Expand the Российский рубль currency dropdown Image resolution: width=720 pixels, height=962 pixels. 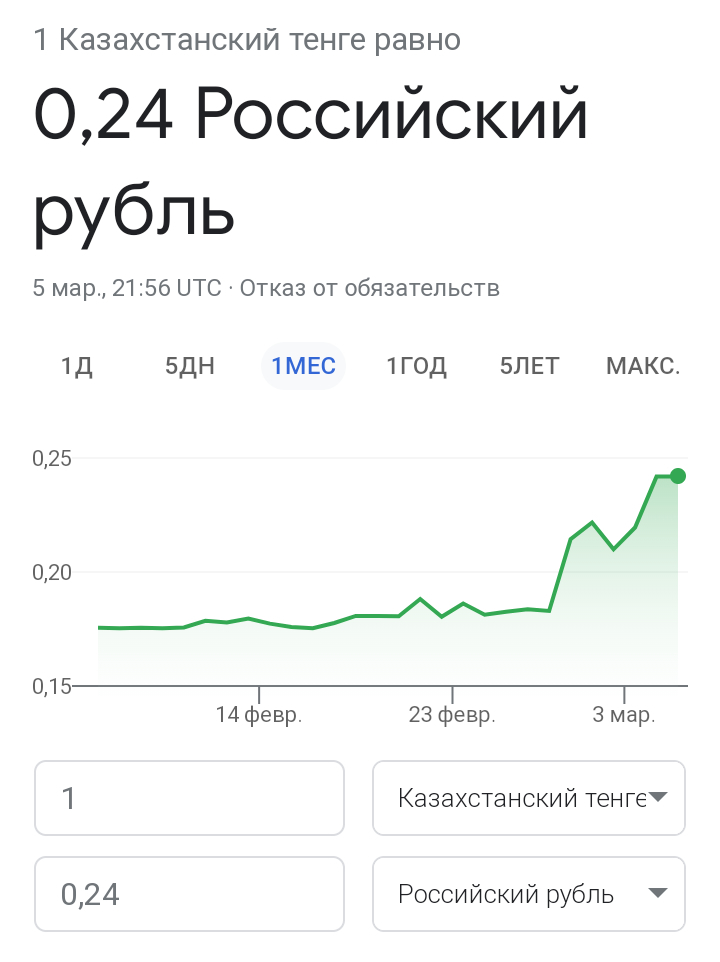click(529, 894)
